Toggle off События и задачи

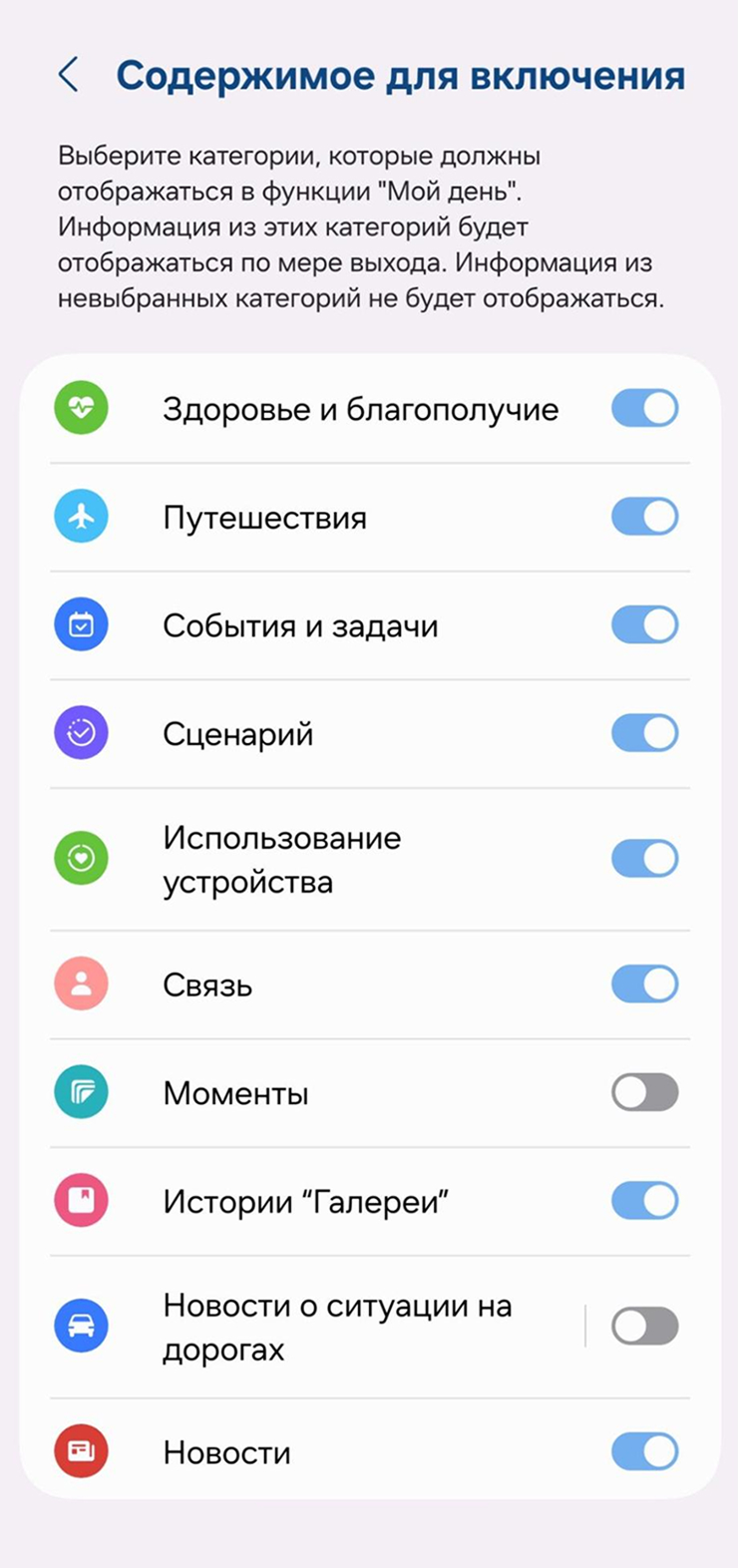644,625
